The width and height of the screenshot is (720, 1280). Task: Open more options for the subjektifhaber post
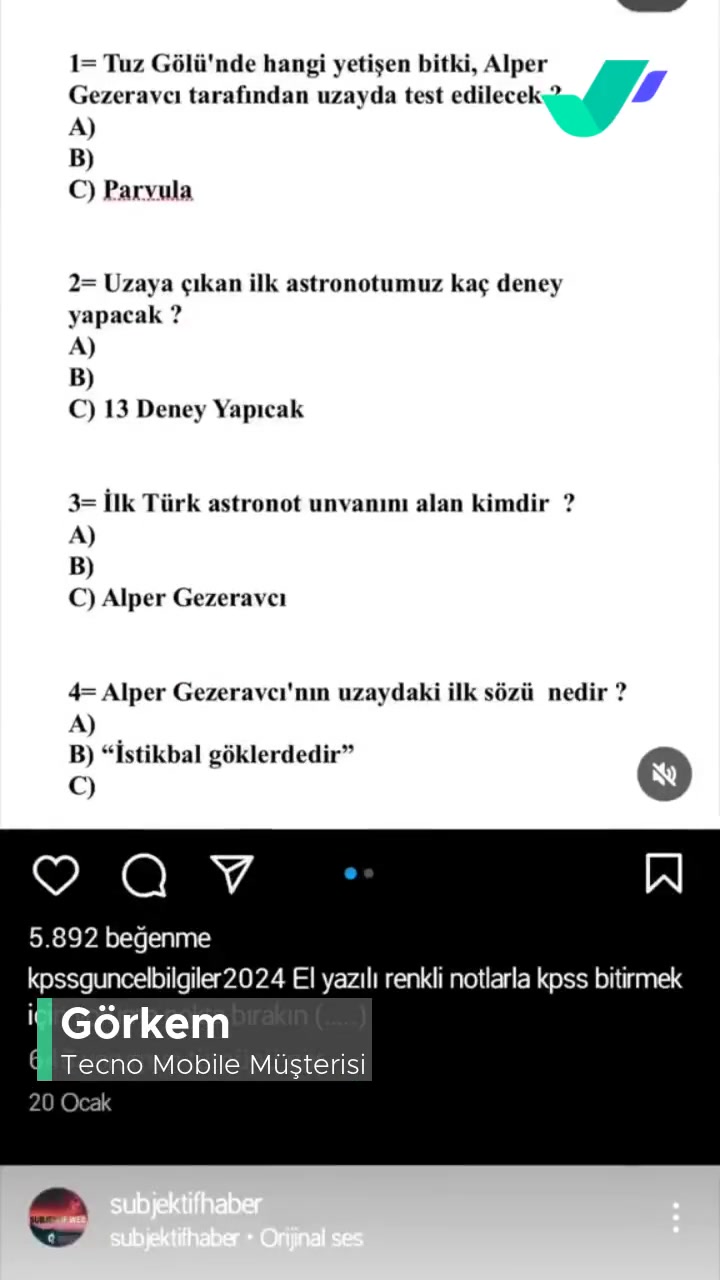click(x=676, y=1217)
